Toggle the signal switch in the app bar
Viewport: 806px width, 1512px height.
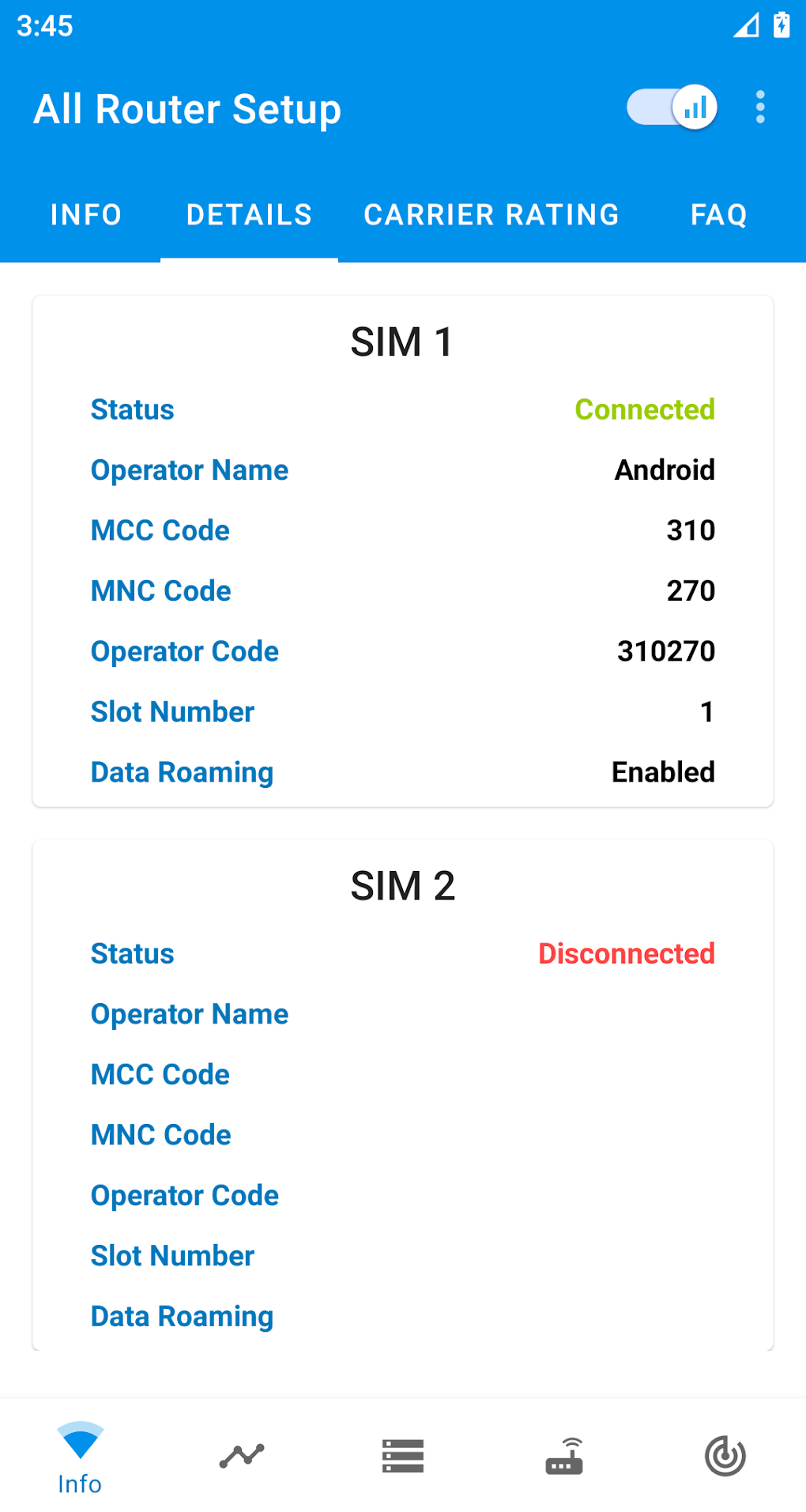[672, 107]
